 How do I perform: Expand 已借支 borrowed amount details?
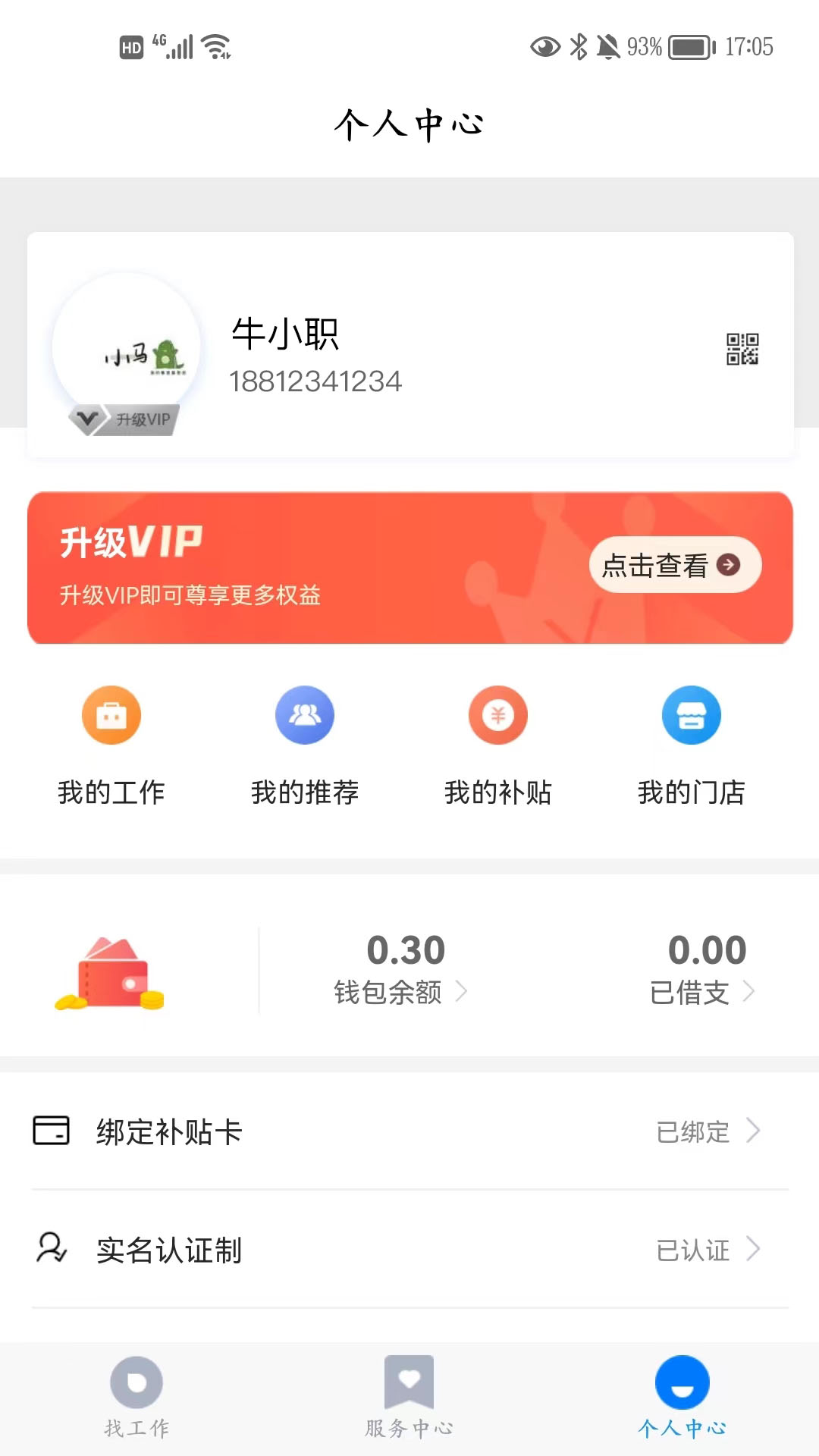(750, 990)
